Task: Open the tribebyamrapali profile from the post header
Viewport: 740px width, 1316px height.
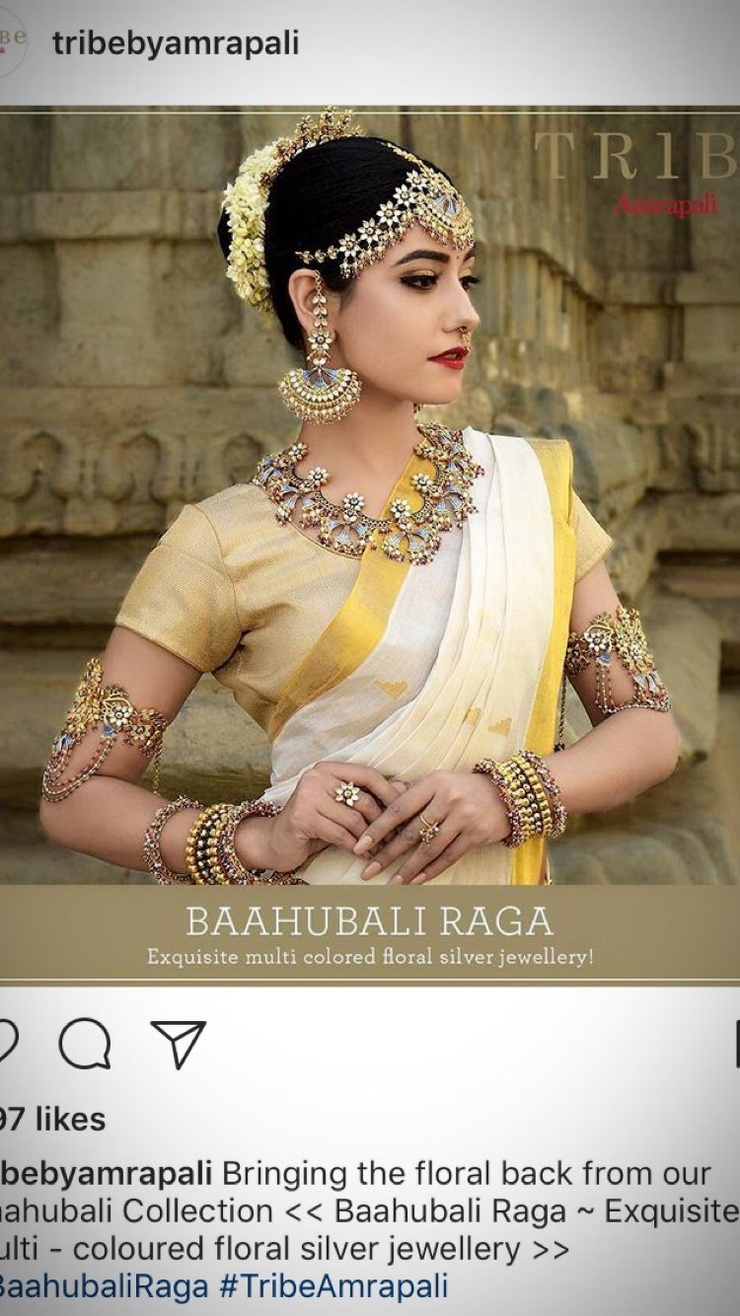Action: (x=175, y=43)
